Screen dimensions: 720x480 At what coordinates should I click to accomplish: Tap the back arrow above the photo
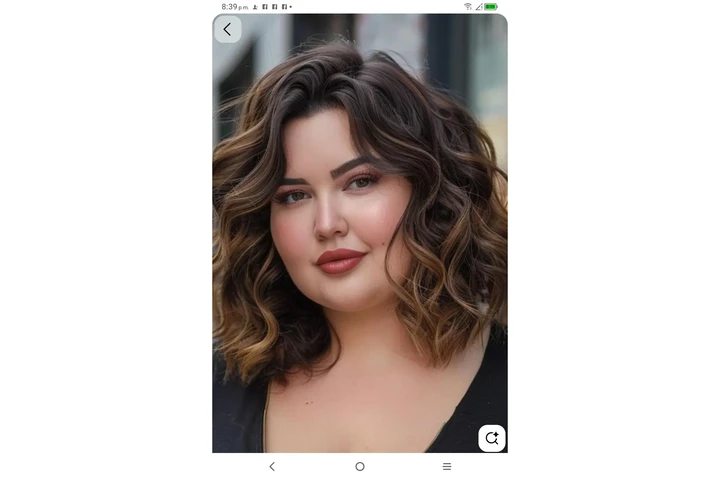227,30
